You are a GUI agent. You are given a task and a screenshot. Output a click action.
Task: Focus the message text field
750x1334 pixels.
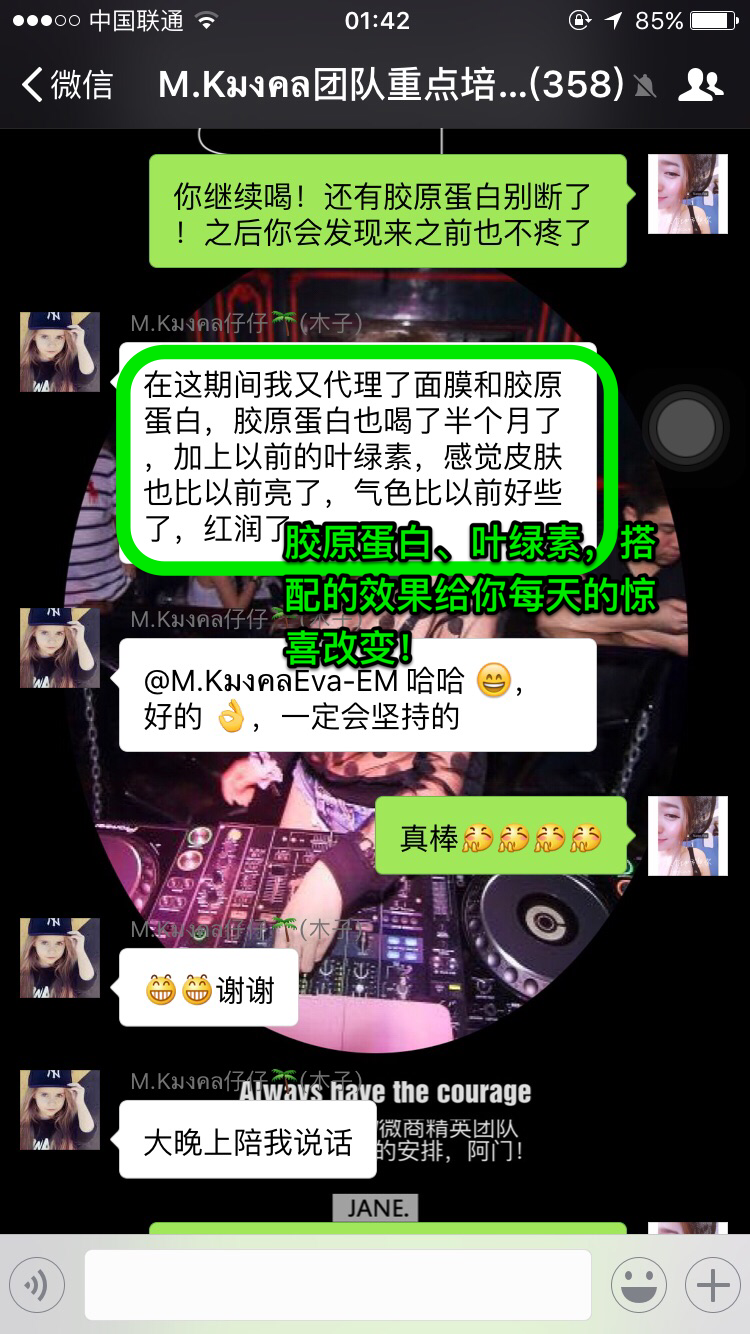tap(337, 1284)
